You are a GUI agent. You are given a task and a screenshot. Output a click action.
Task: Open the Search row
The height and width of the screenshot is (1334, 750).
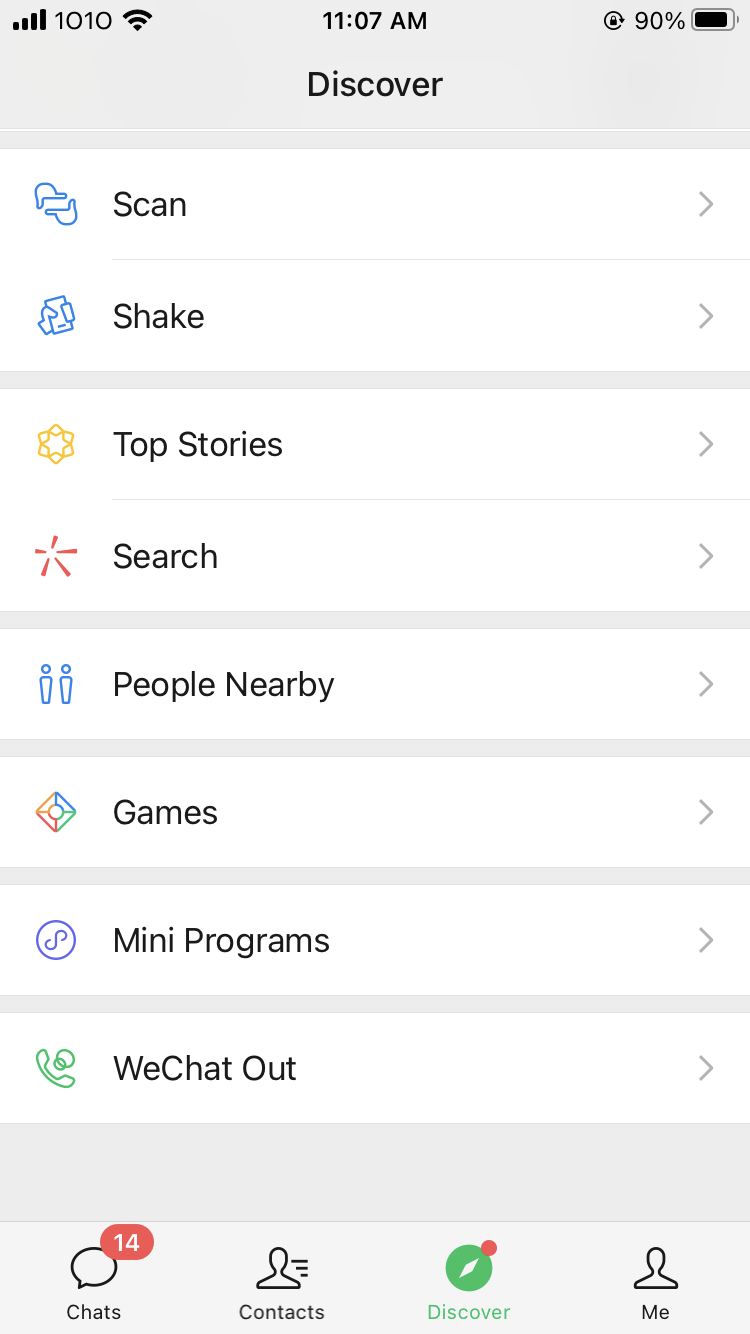click(375, 556)
